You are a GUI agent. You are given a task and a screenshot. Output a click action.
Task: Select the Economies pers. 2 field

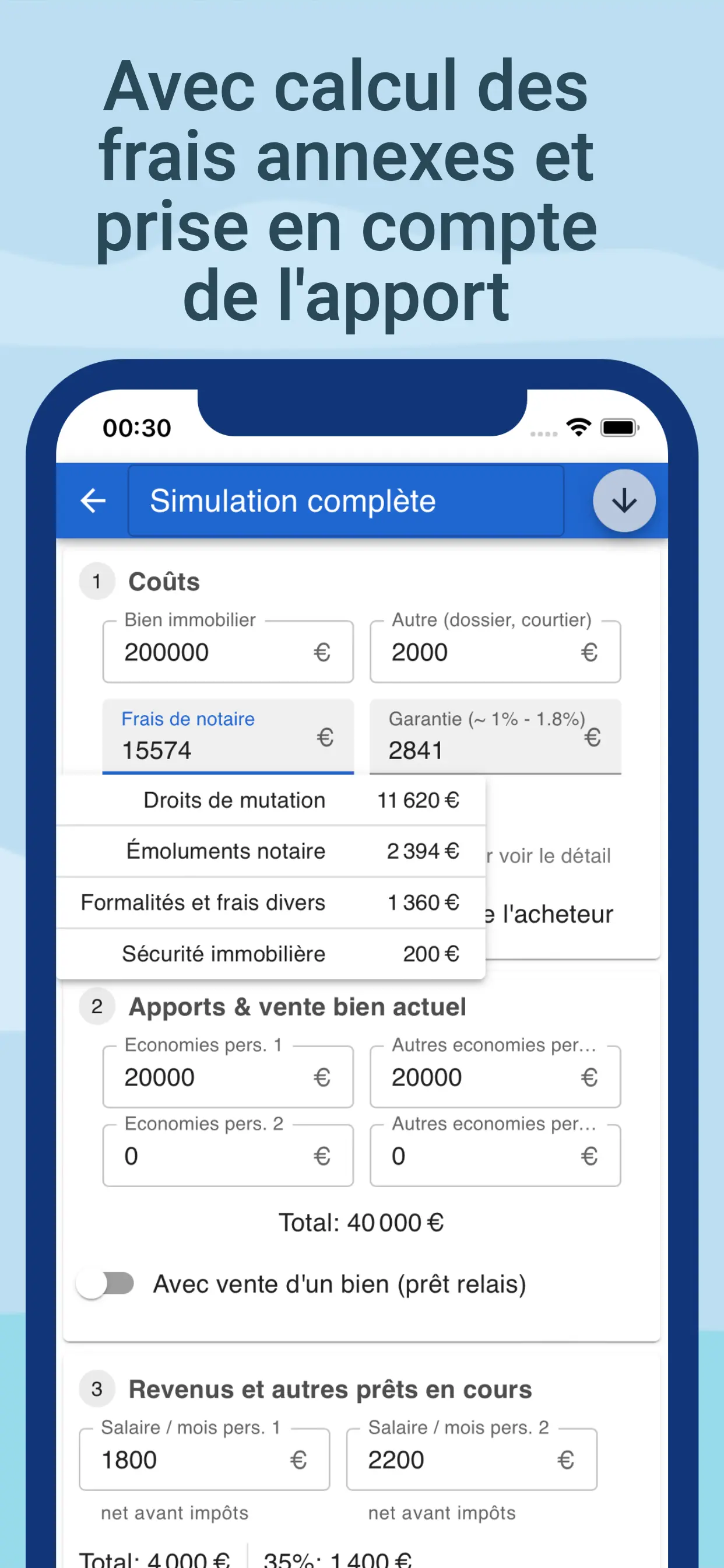227,1156
